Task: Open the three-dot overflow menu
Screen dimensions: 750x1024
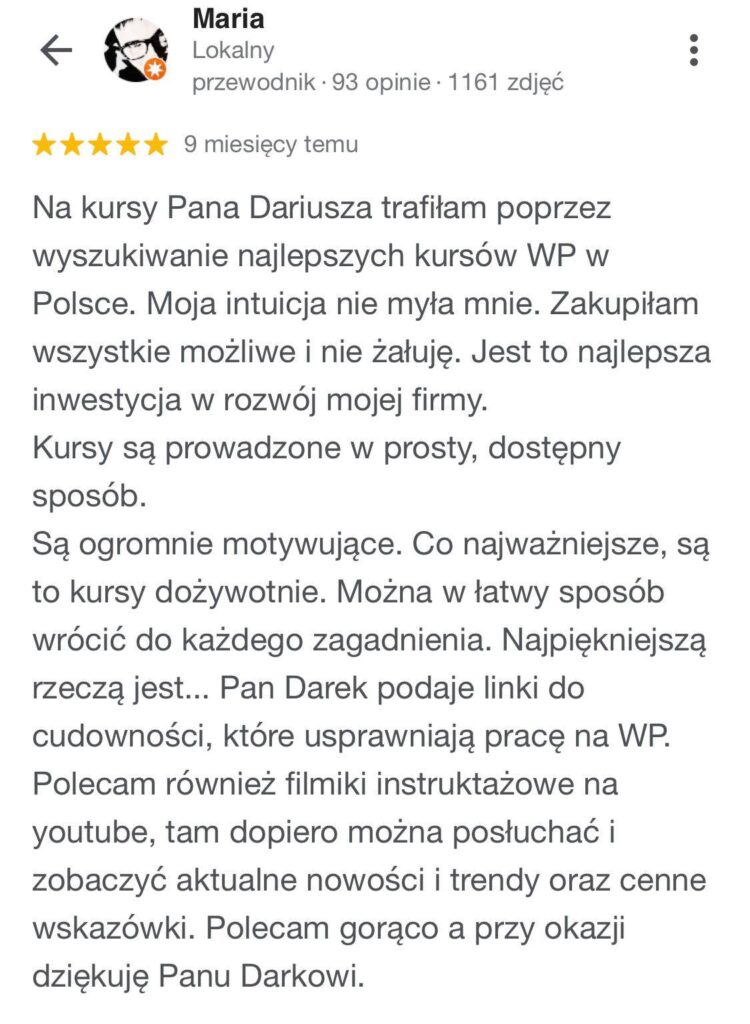Action: 694,49
